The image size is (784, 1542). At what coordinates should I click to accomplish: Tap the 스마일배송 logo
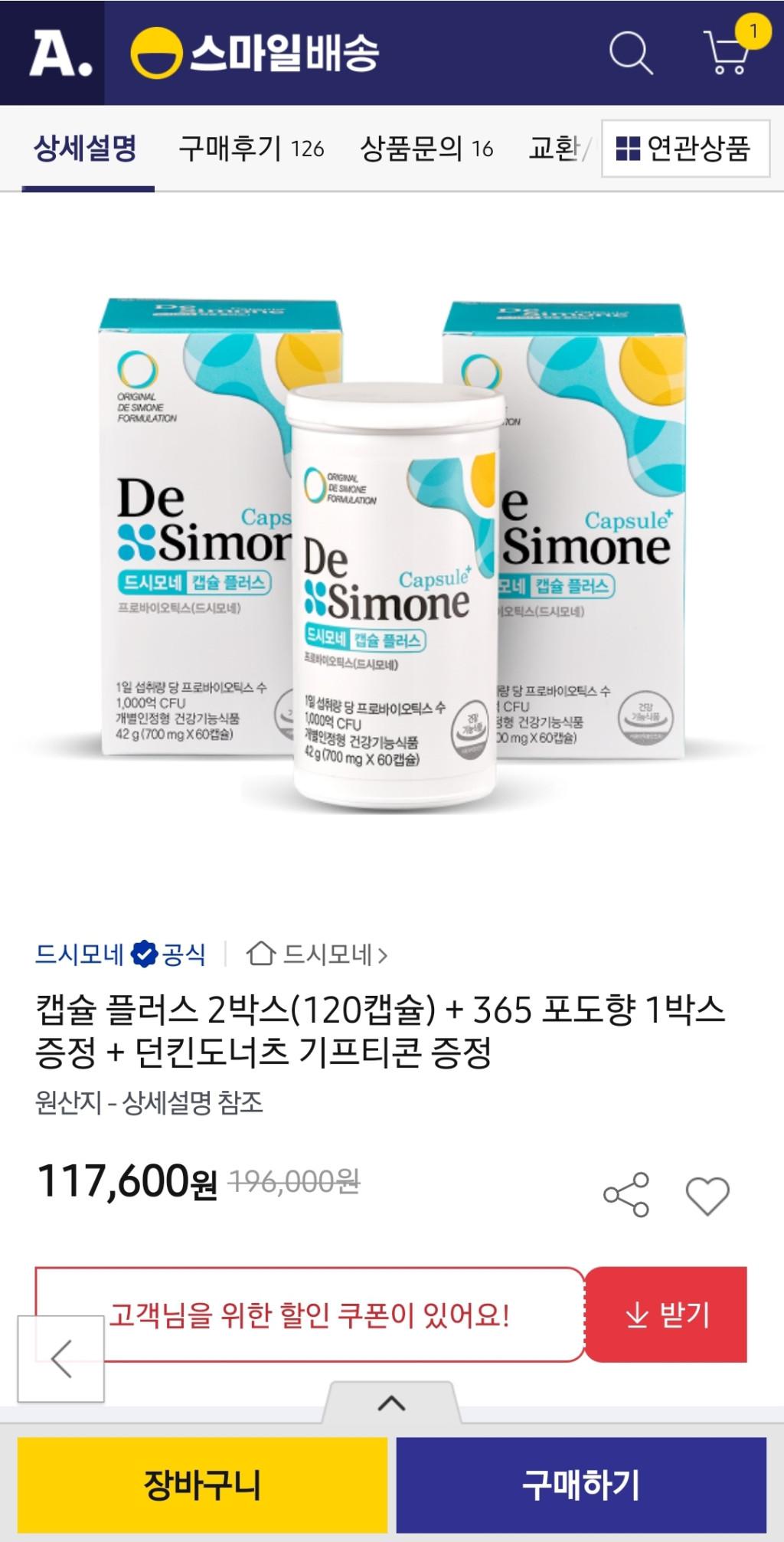point(255,53)
